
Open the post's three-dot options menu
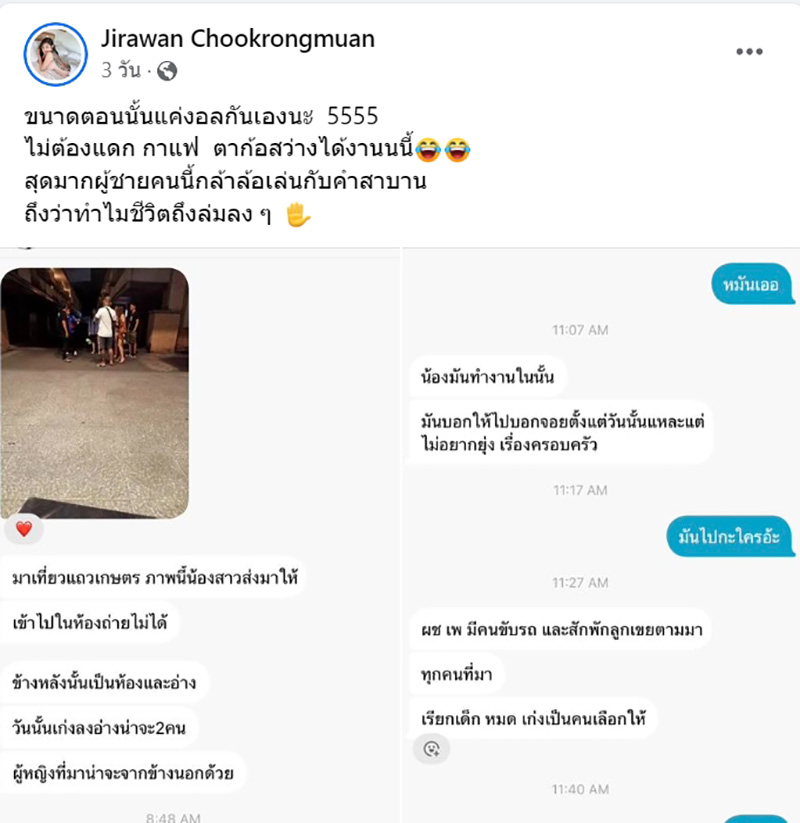(750, 52)
